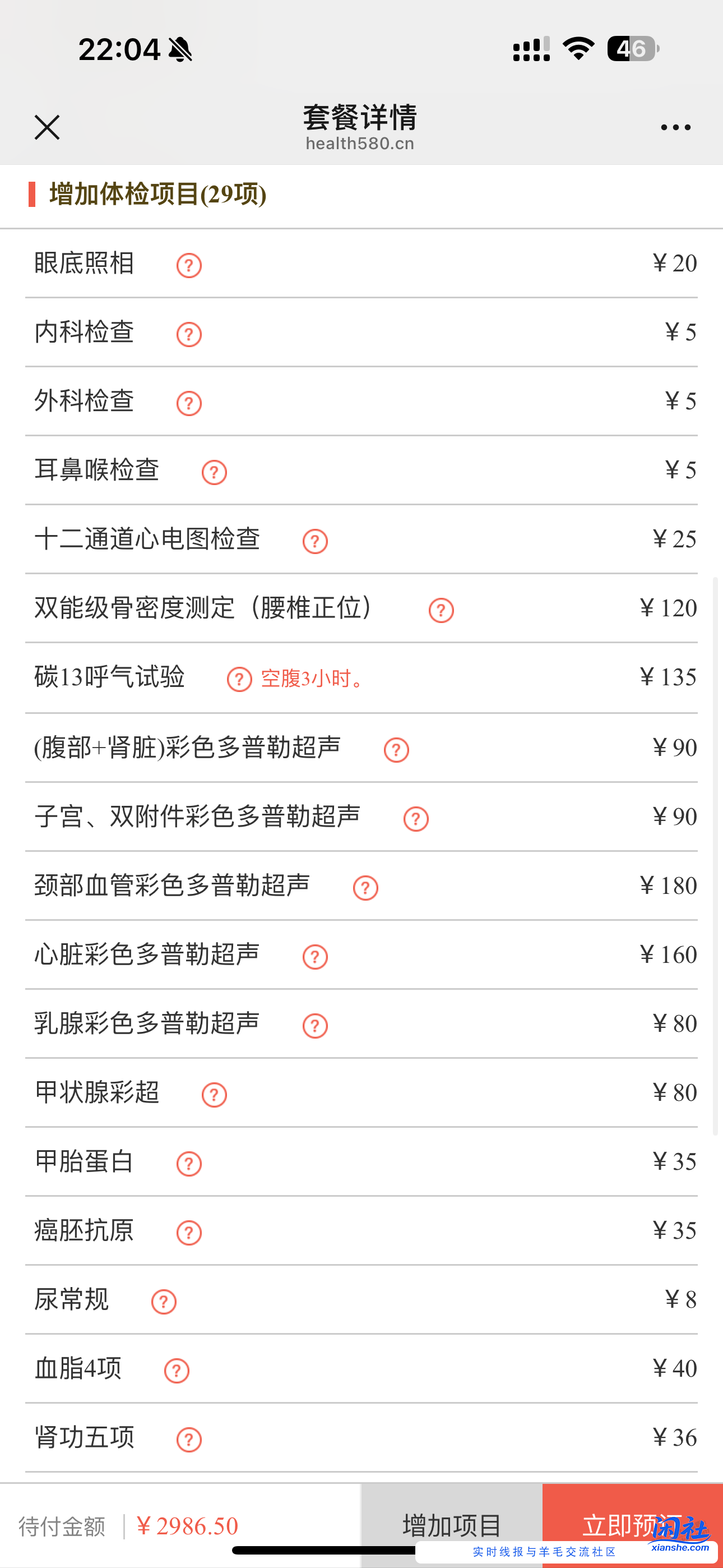Image resolution: width=723 pixels, height=1568 pixels.
Task: Click the question mark beside 碳13呼气试验
Action: tap(239, 679)
